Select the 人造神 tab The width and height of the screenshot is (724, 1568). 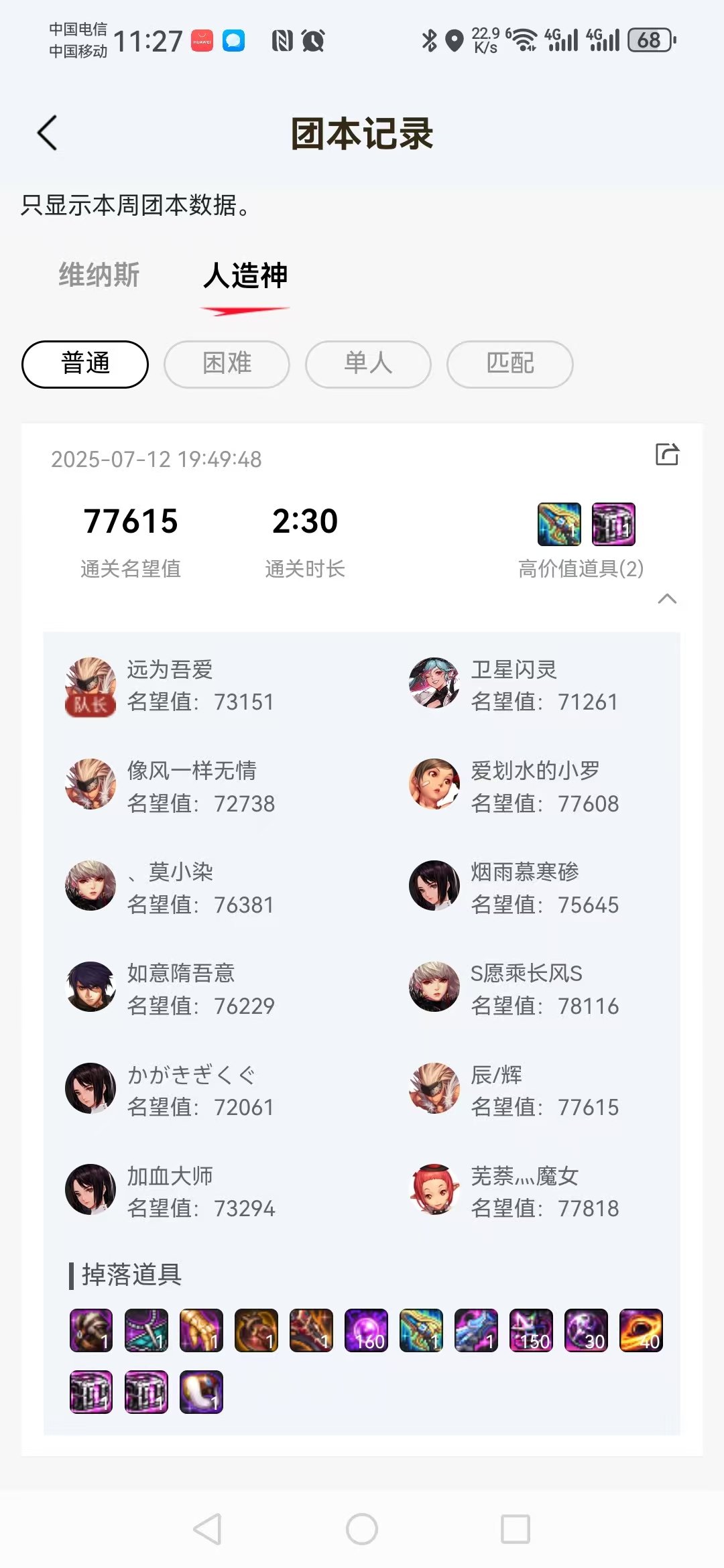click(245, 275)
